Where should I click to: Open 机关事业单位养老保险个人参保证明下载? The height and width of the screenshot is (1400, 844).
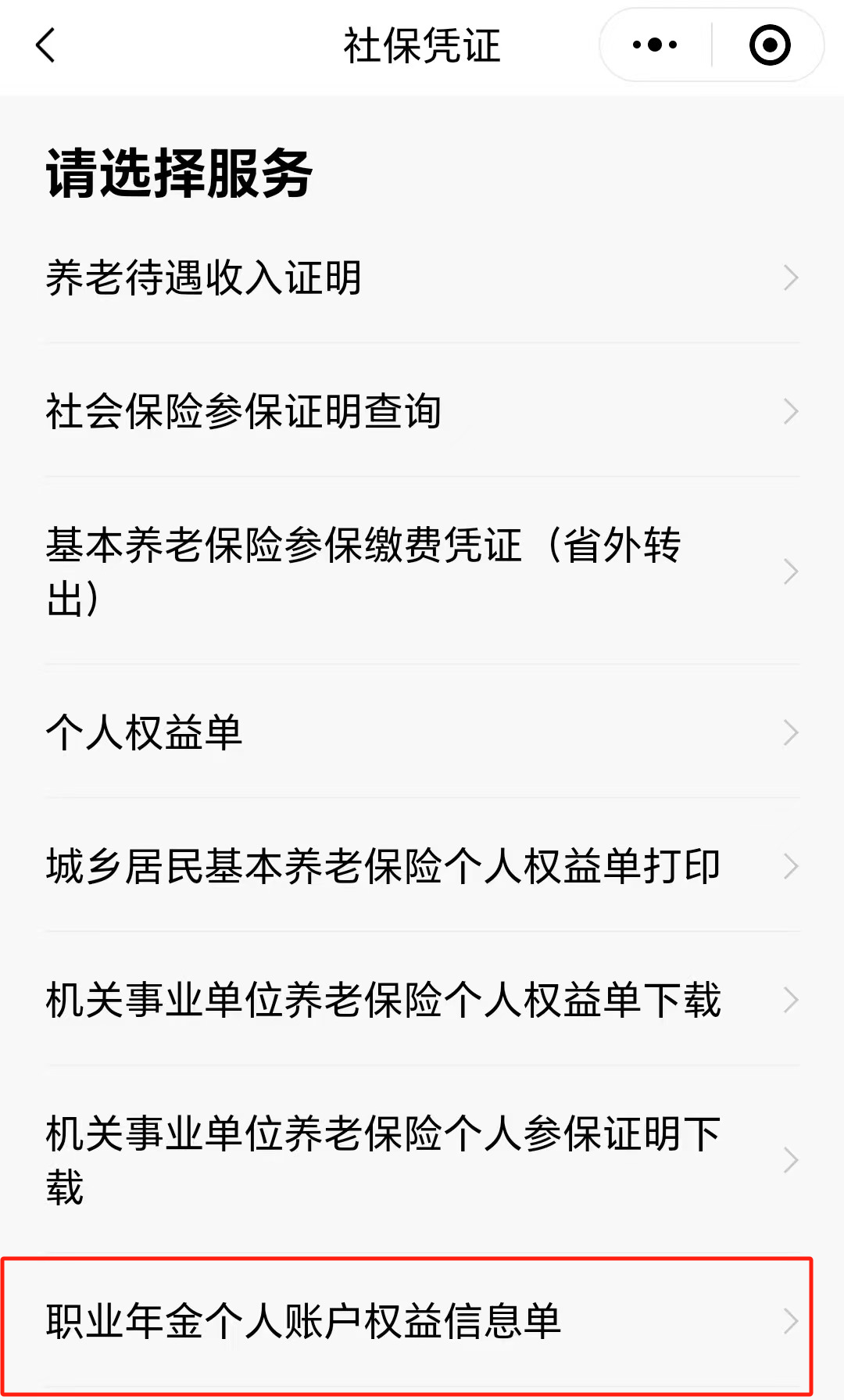tap(422, 1160)
